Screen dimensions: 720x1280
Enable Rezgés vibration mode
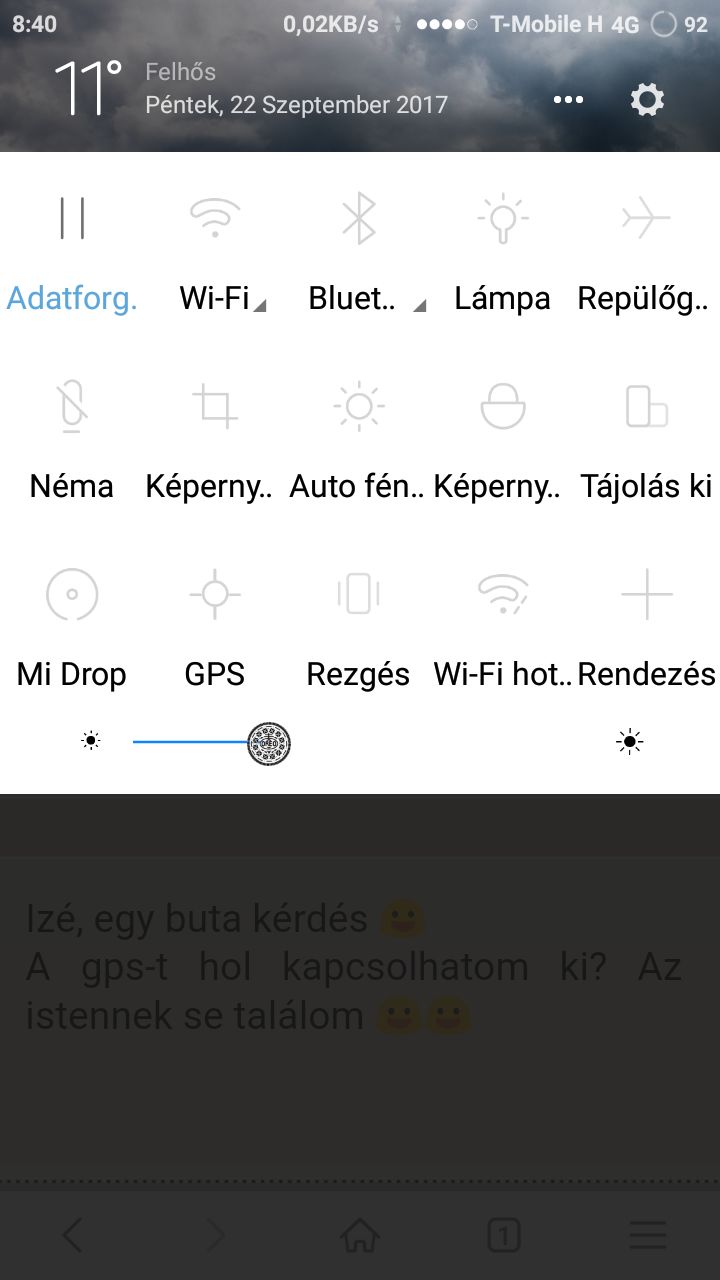pyautogui.click(x=359, y=595)
